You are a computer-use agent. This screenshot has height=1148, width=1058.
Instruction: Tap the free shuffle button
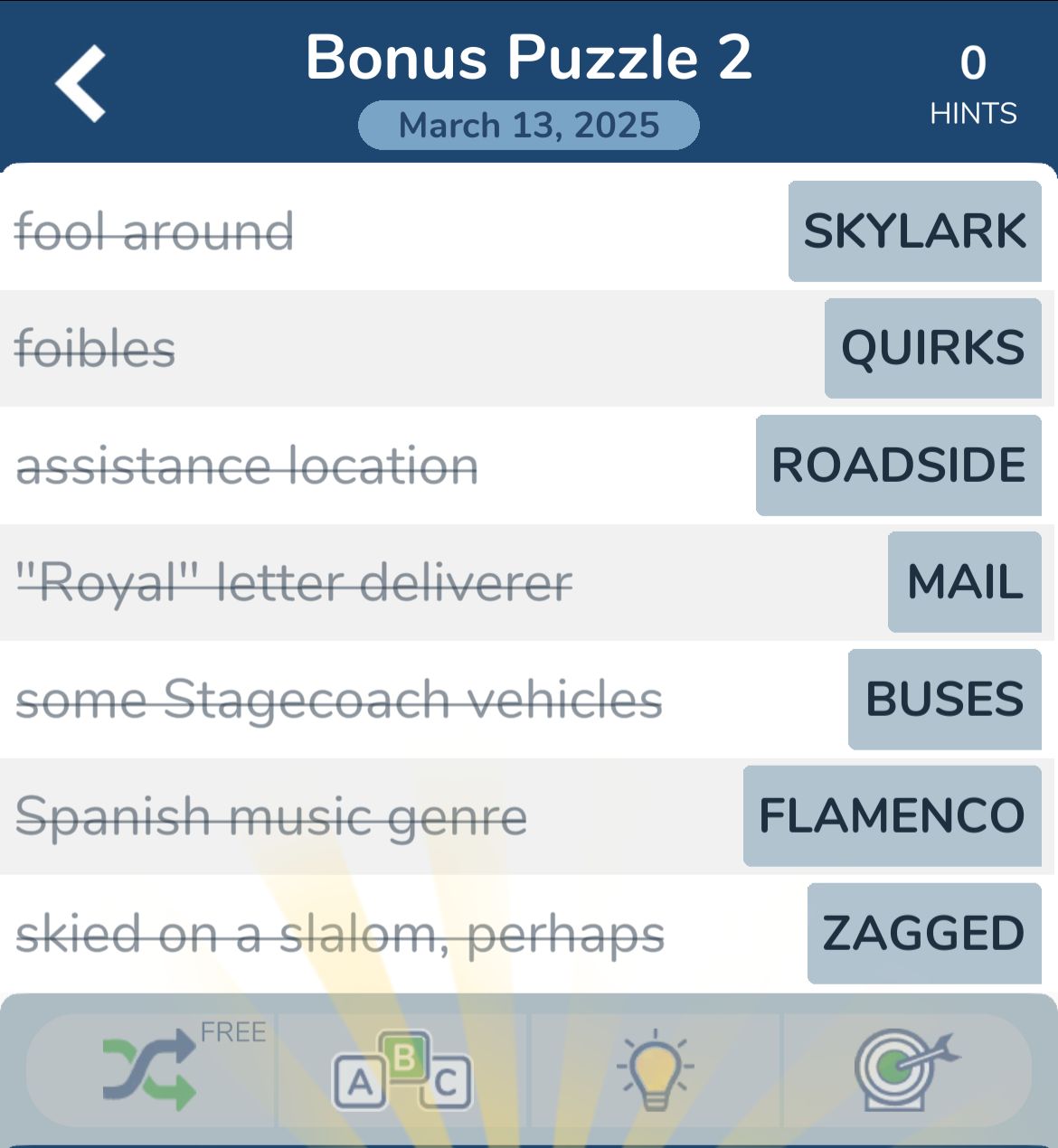[x=152, y=1071]
